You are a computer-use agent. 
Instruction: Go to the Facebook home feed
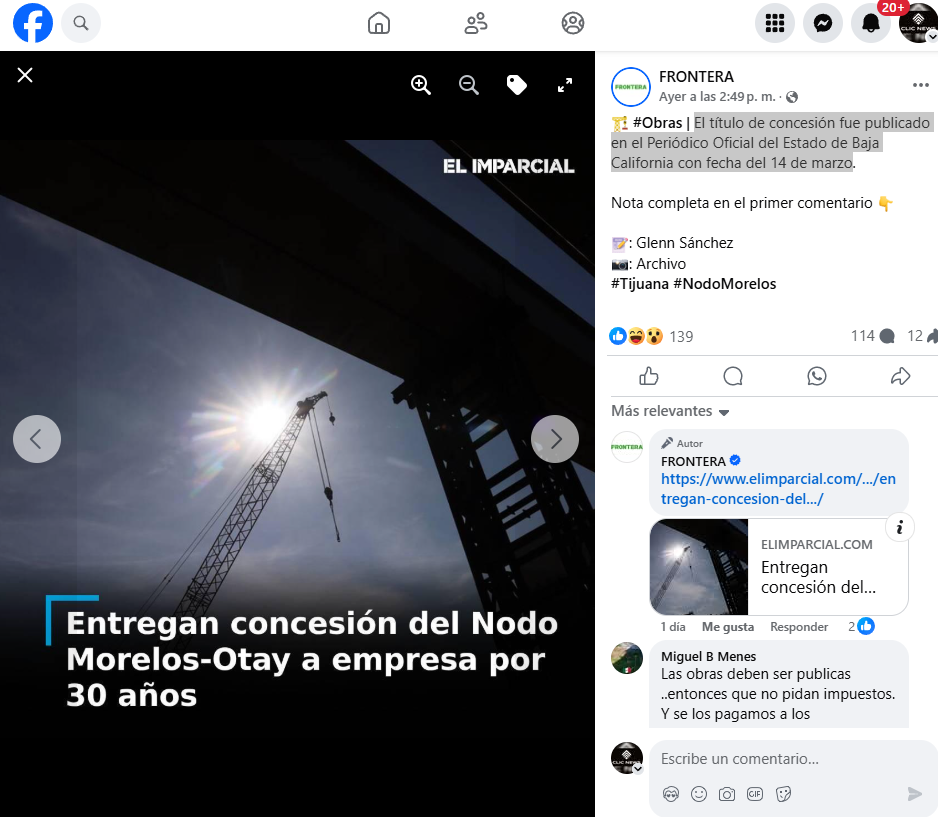click(x=379, y=23)
